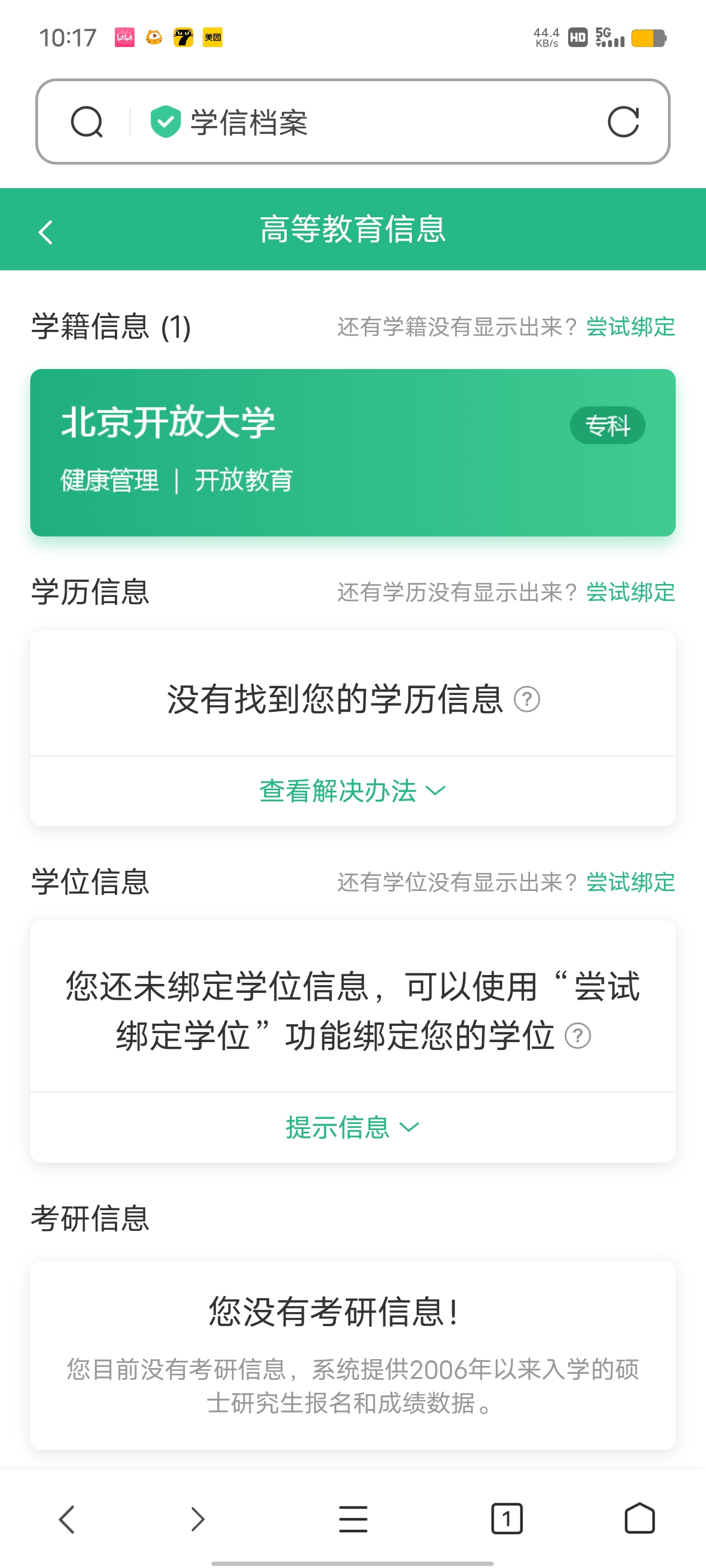This screenshot has height=1568, width=706.
Task: Tap the search icon in the address bar
Action: click(x=86, y=122)
